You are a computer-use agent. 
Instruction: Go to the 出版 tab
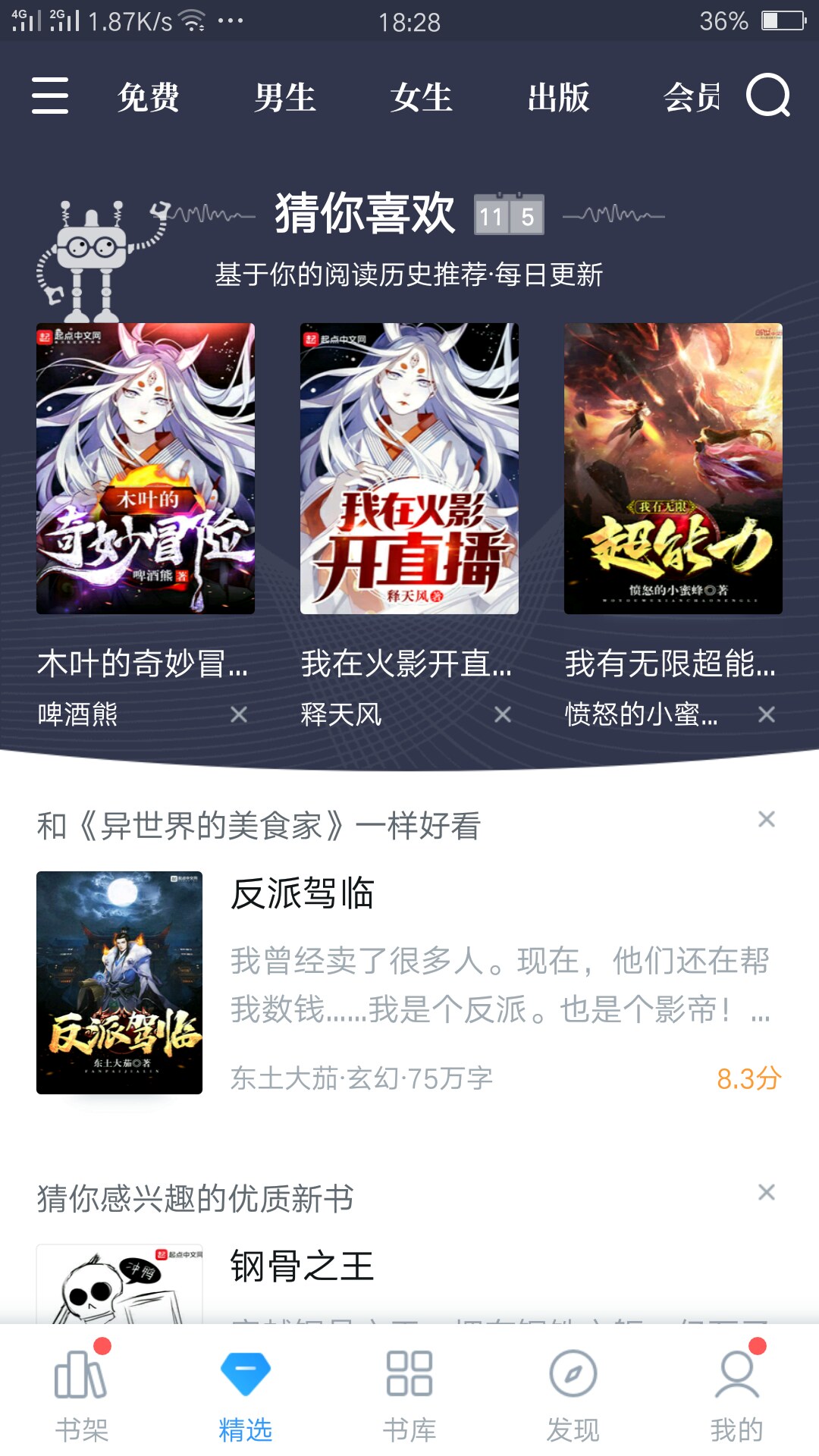(558, 98)
